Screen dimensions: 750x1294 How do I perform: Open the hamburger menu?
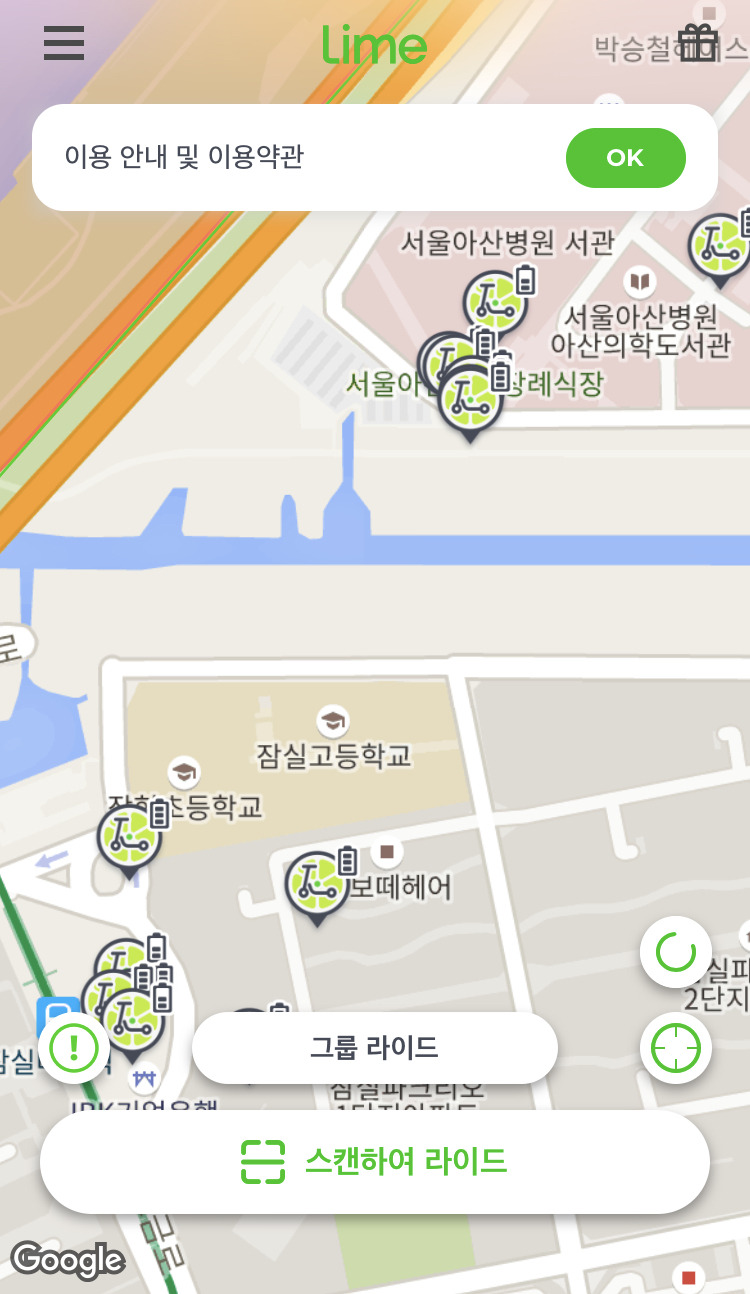pos(64,43)
